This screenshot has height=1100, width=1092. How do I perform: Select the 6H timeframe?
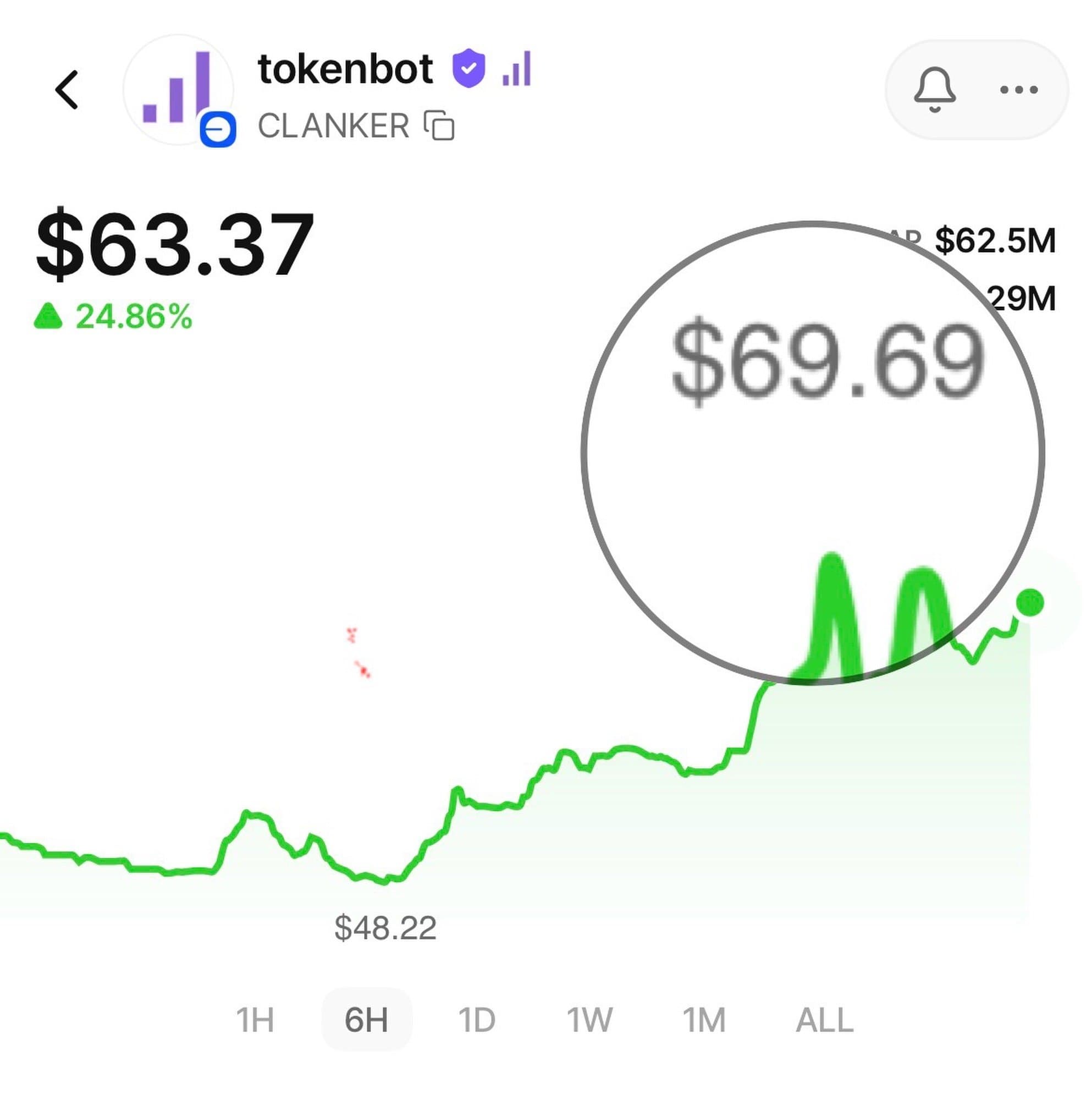coord(366,1020)
